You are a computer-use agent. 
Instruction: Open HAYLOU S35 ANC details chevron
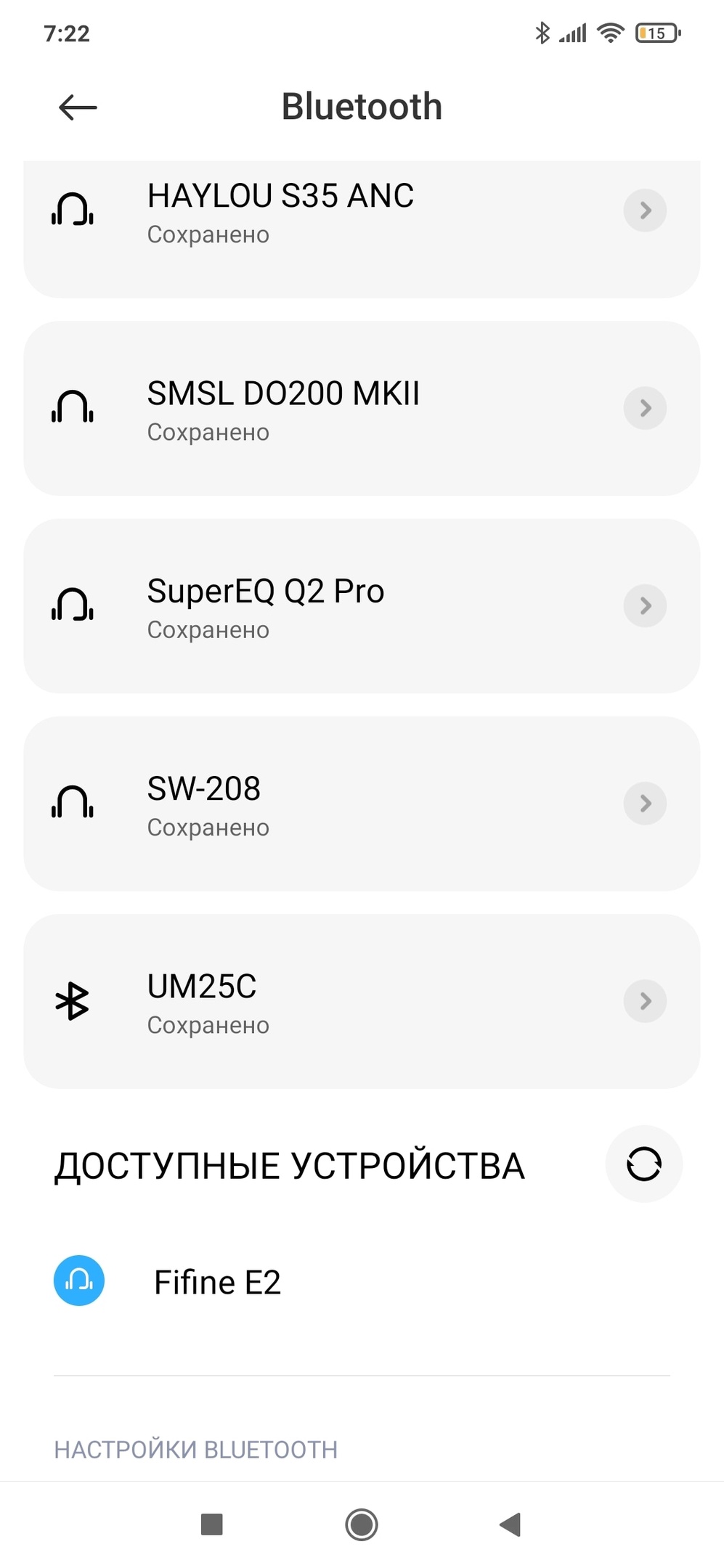tap(645, 211)
